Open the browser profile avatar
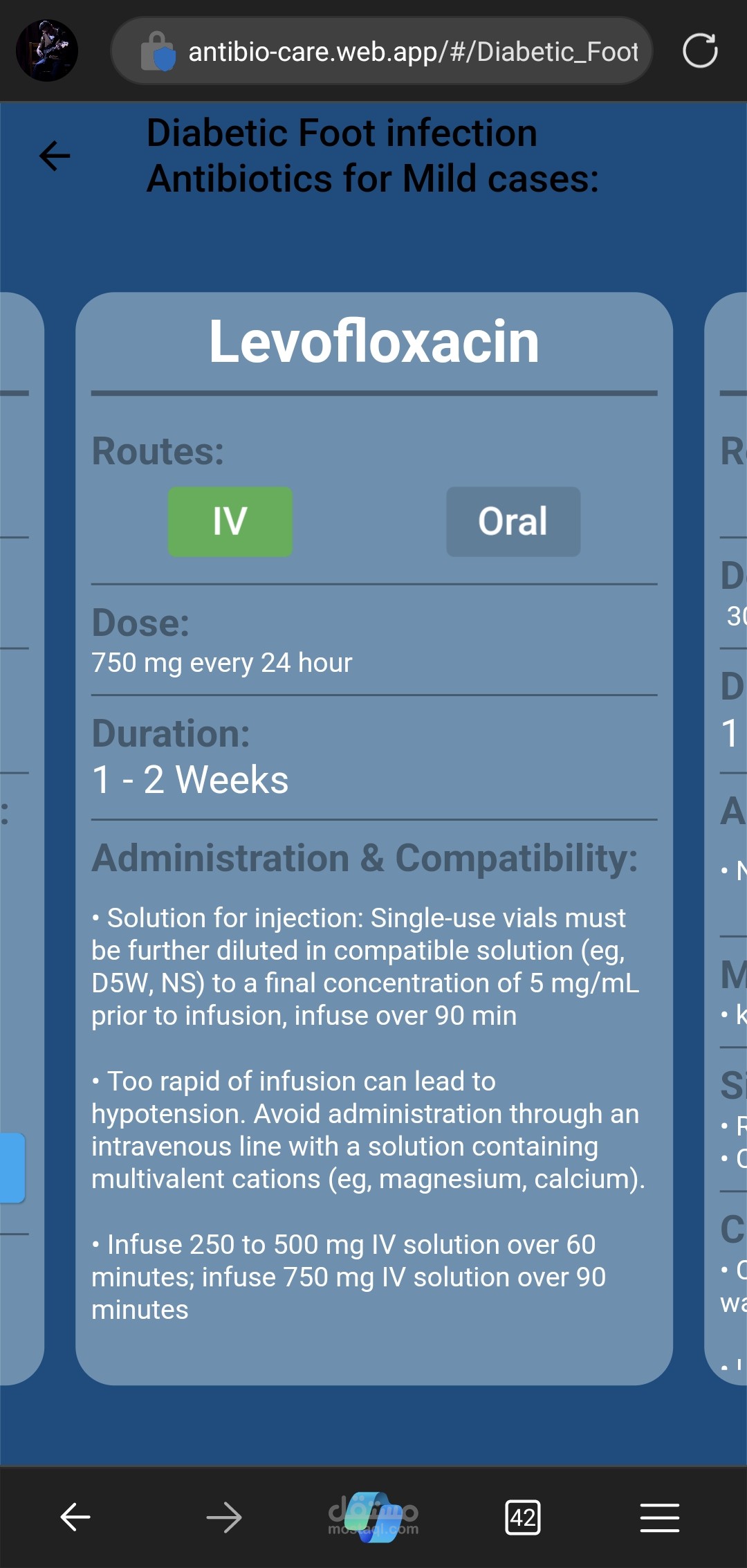Viewport: 747px width, 1568px height. (x=47, y=51)
